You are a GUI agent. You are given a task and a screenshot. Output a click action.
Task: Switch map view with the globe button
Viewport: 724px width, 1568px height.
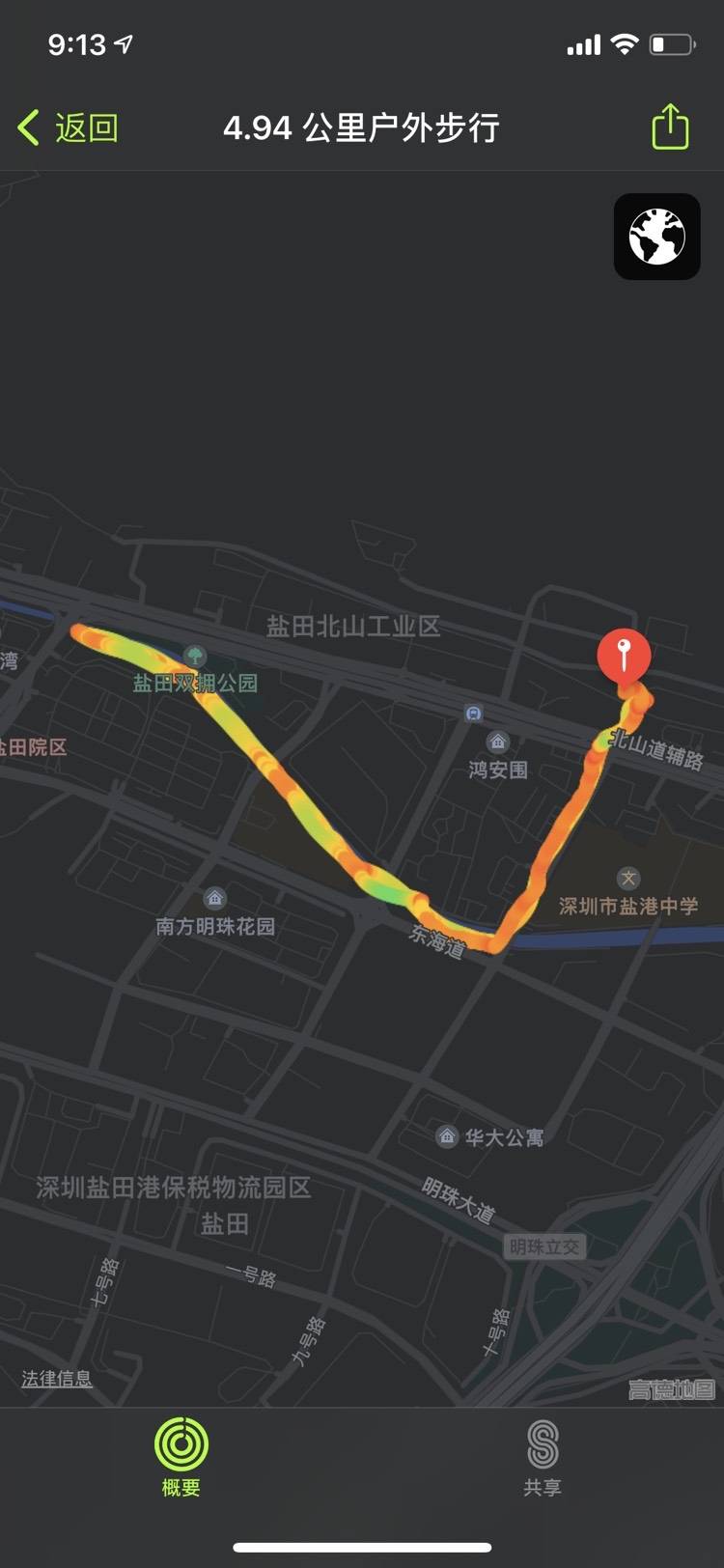[657, 237]
